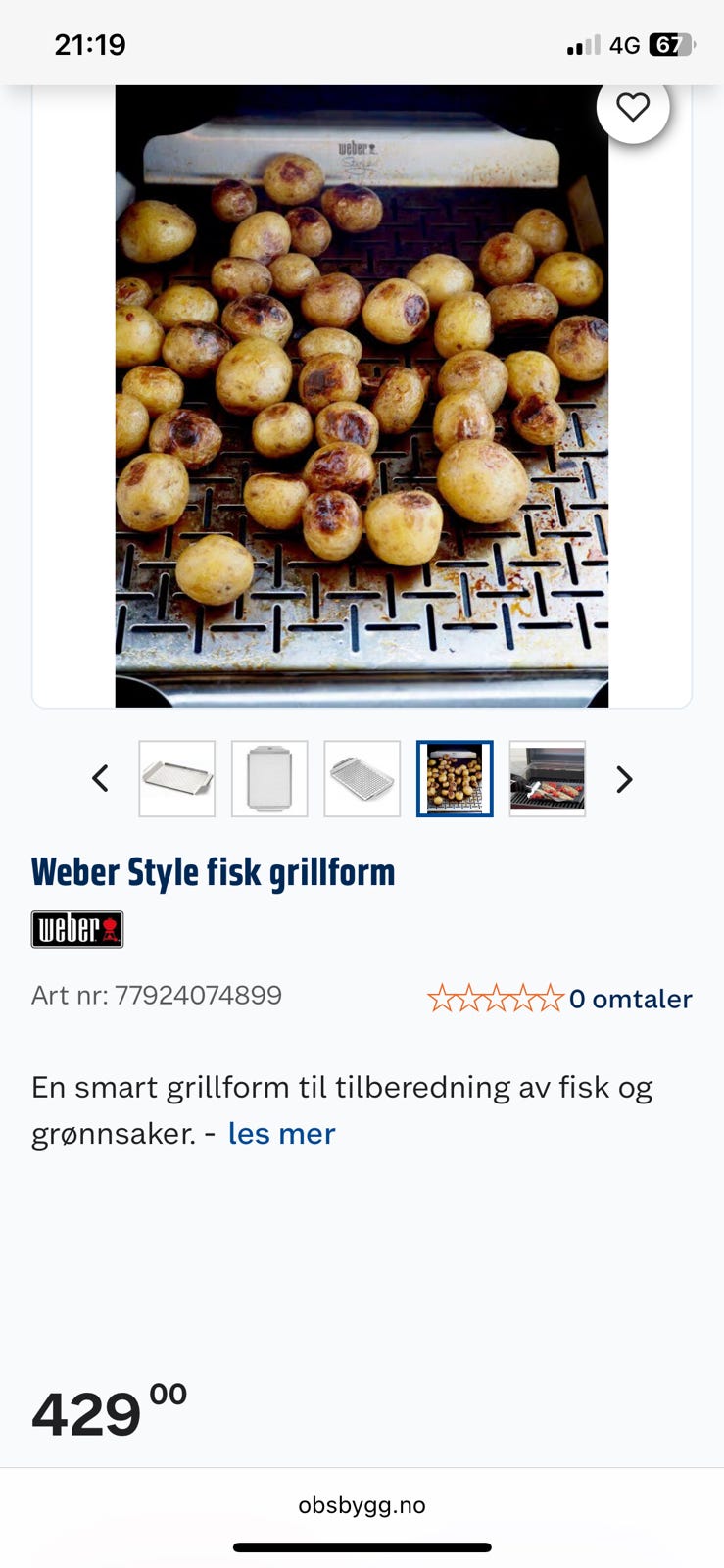Select the right chevron to view next image
Viewport: 724px width, 1568px height.
[x=624, y=779]
